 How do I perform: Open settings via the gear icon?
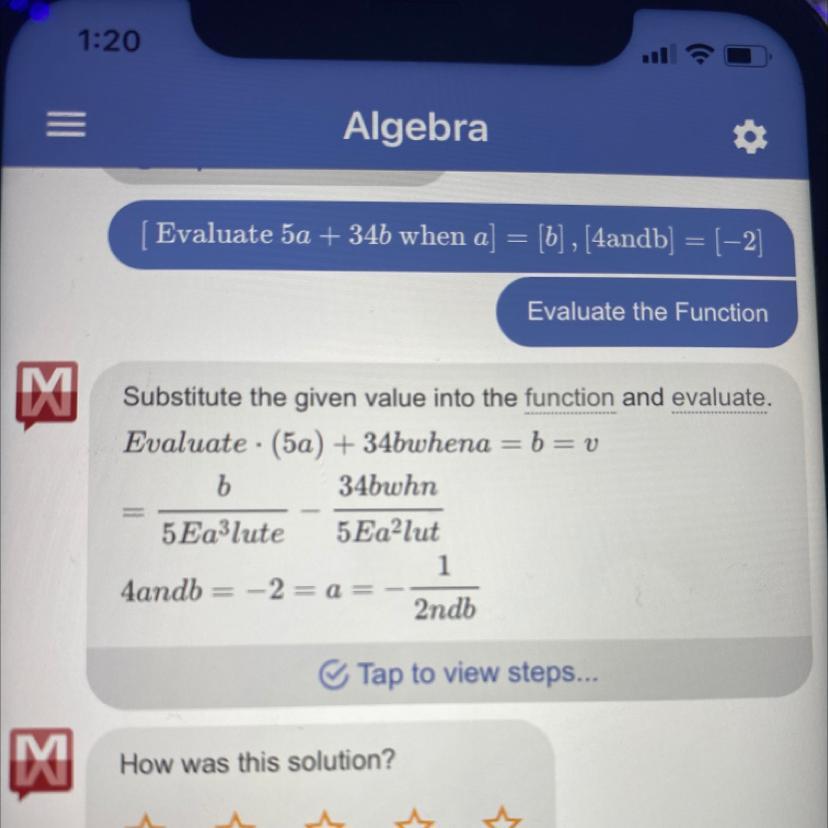[x=750, y=137]
